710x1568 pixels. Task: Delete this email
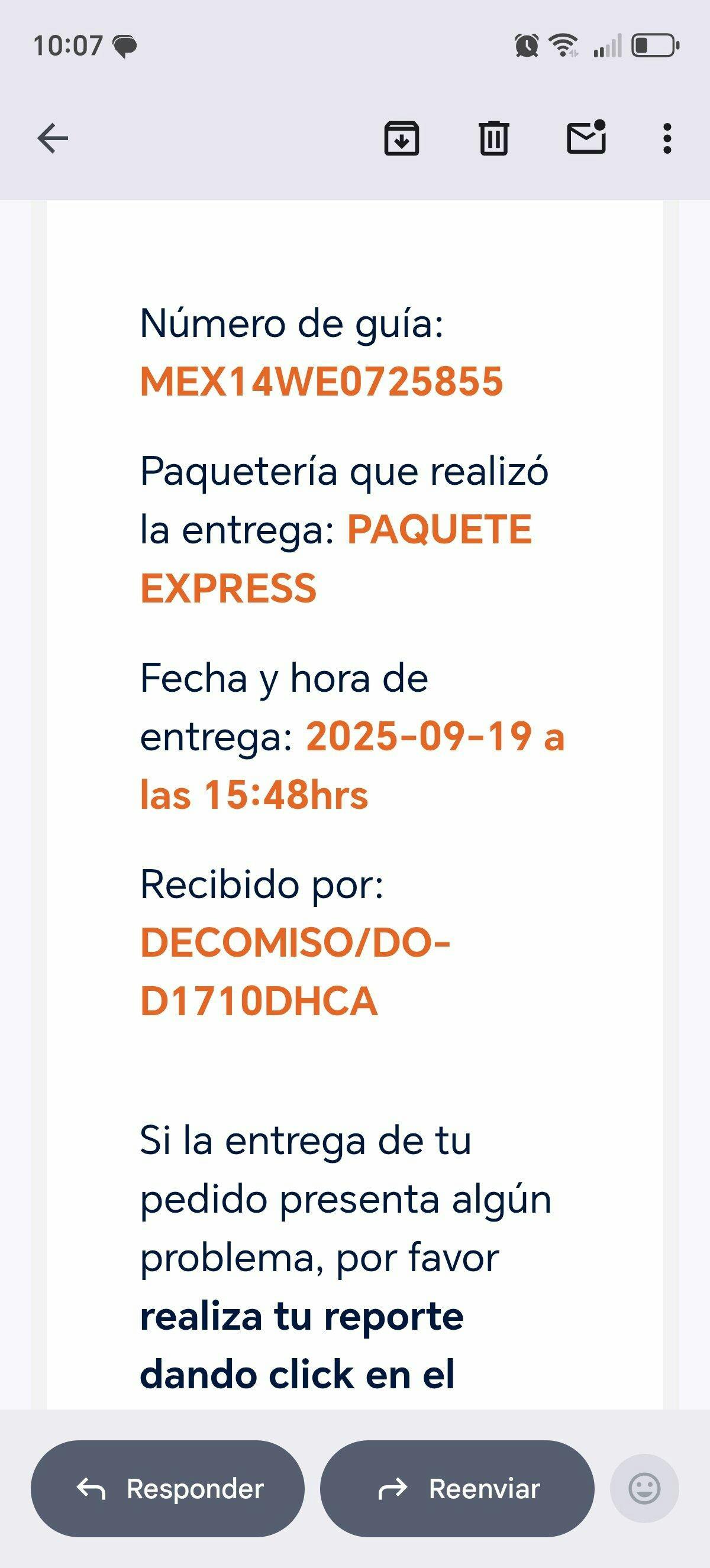coord(494,138)
